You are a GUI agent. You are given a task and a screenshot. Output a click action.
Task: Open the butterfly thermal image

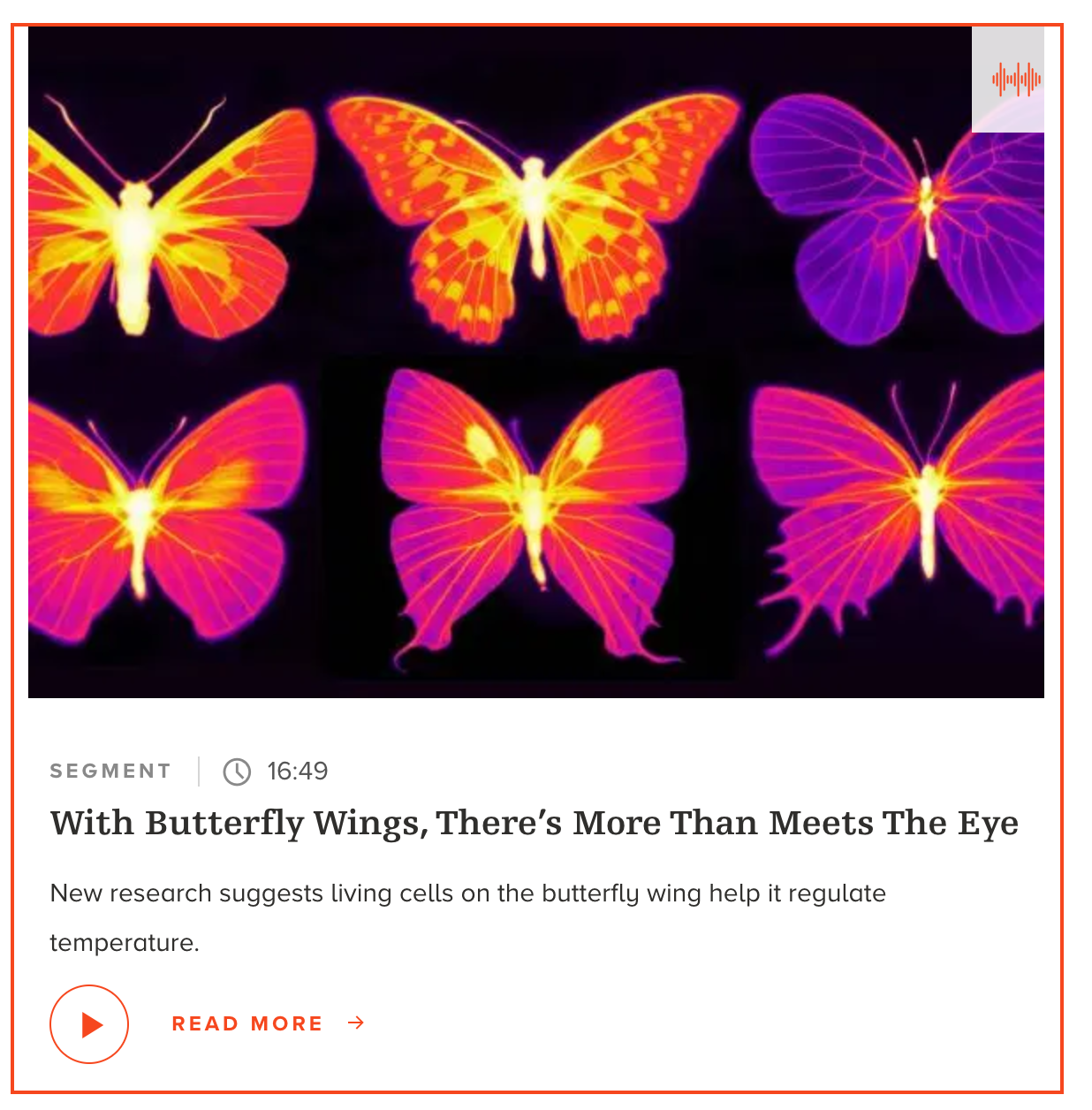point(535,362)
